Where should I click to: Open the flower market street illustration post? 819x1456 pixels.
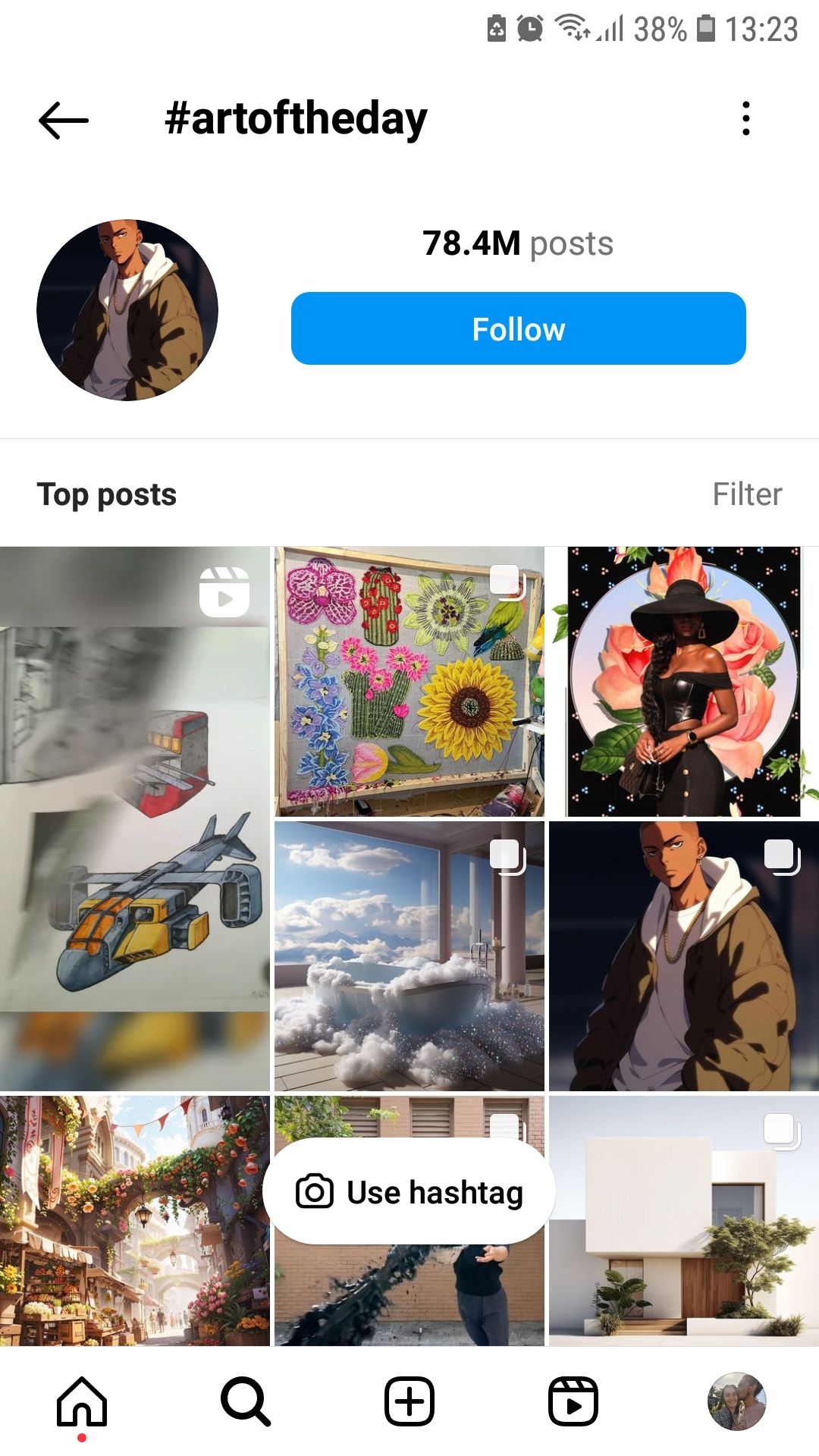(x=135, y=1221)
